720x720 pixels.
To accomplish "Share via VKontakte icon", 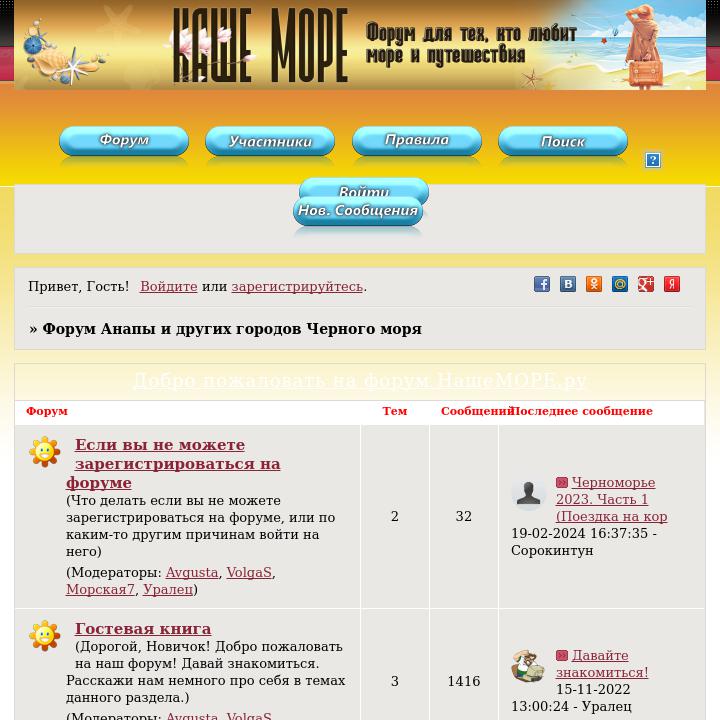I will (x=568, y=285).
